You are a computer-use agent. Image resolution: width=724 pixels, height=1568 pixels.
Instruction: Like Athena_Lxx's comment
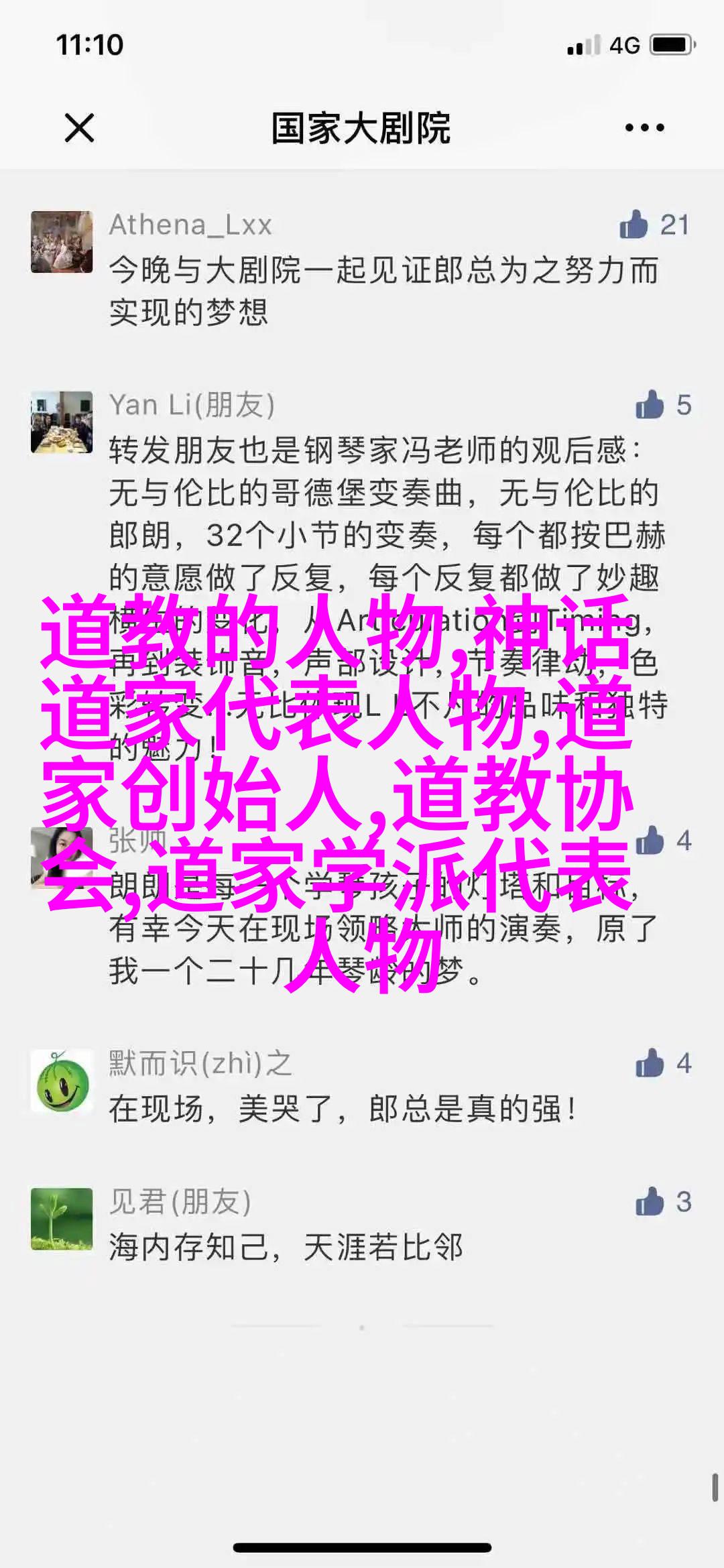pos(634,225)
